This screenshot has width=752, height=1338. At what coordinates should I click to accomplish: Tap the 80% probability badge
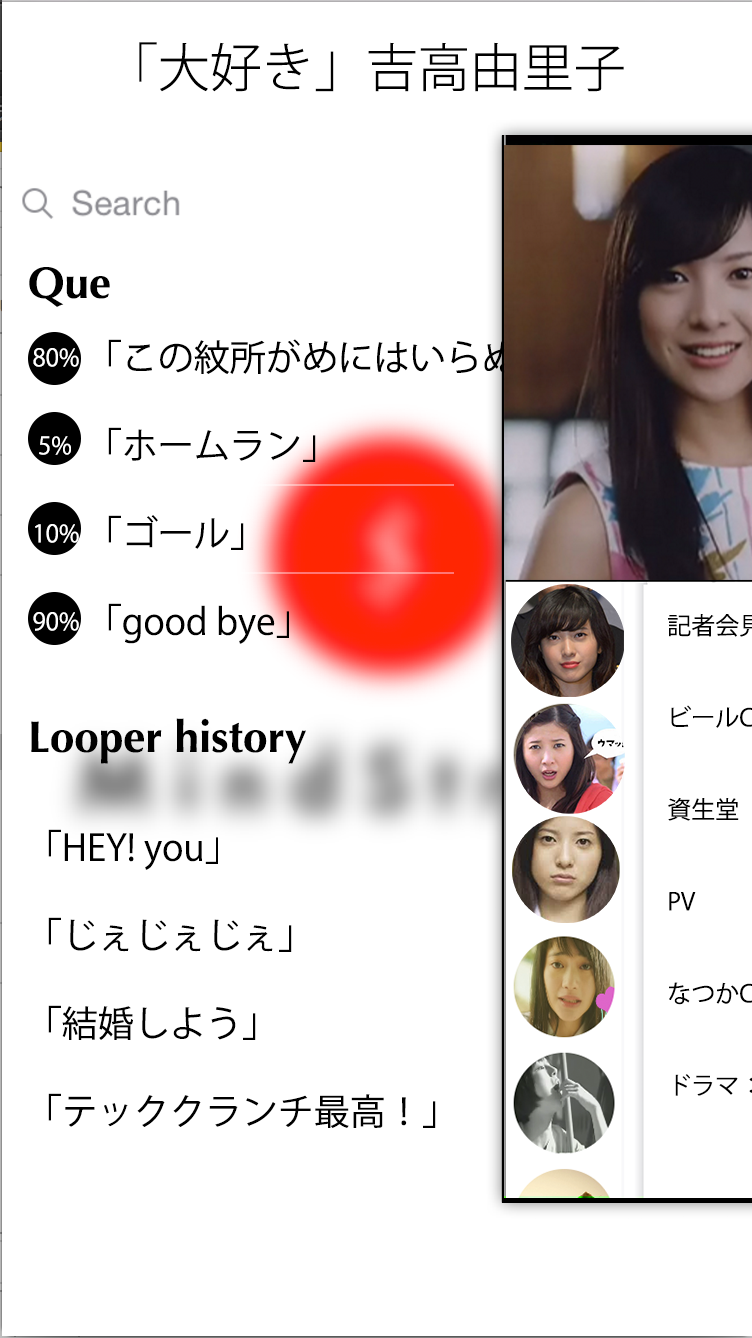click(53, 360)
